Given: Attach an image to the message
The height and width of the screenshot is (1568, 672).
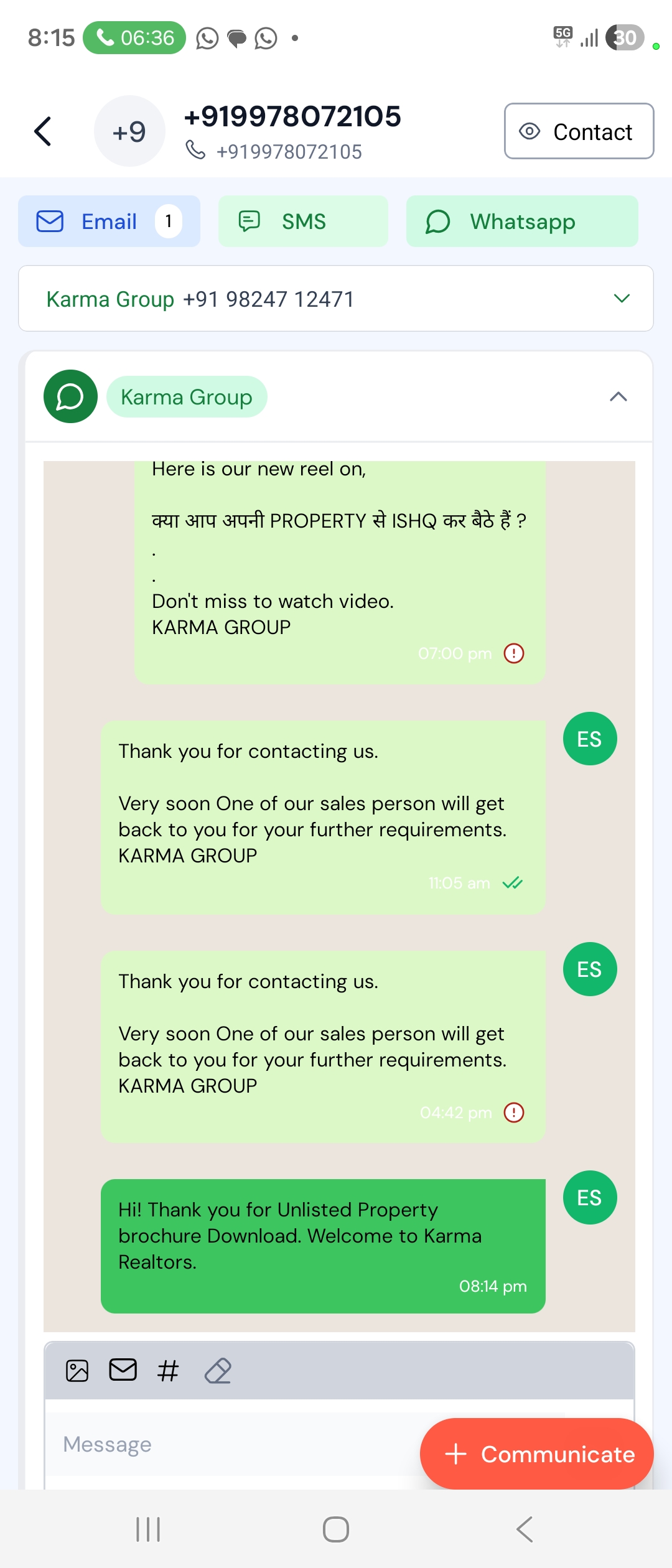Looking at the screenshot, I should pos(77,1370).
